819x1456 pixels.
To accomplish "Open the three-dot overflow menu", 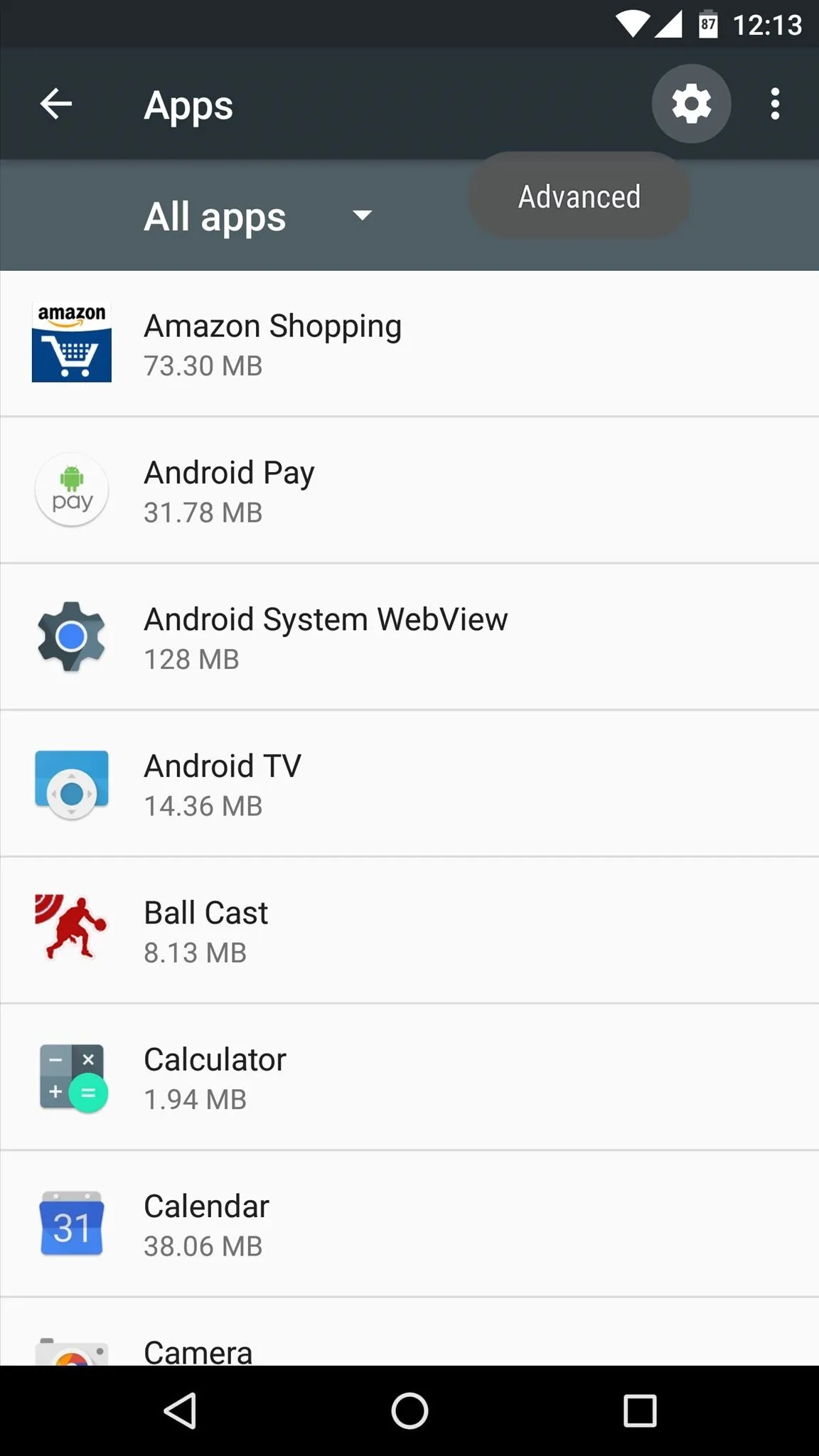I will tap(775, 104).
